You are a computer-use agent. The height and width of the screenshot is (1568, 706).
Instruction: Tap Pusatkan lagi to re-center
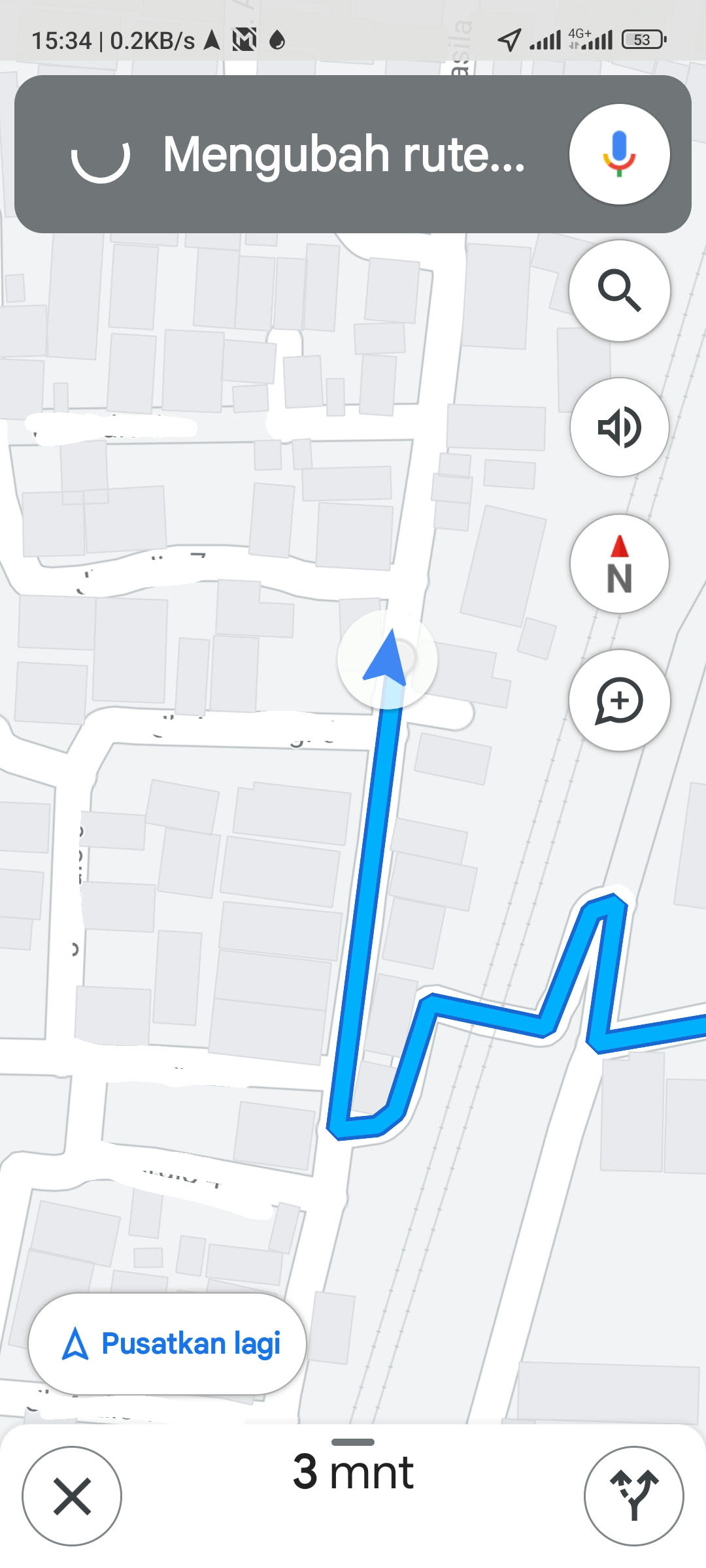point(168,1344)
